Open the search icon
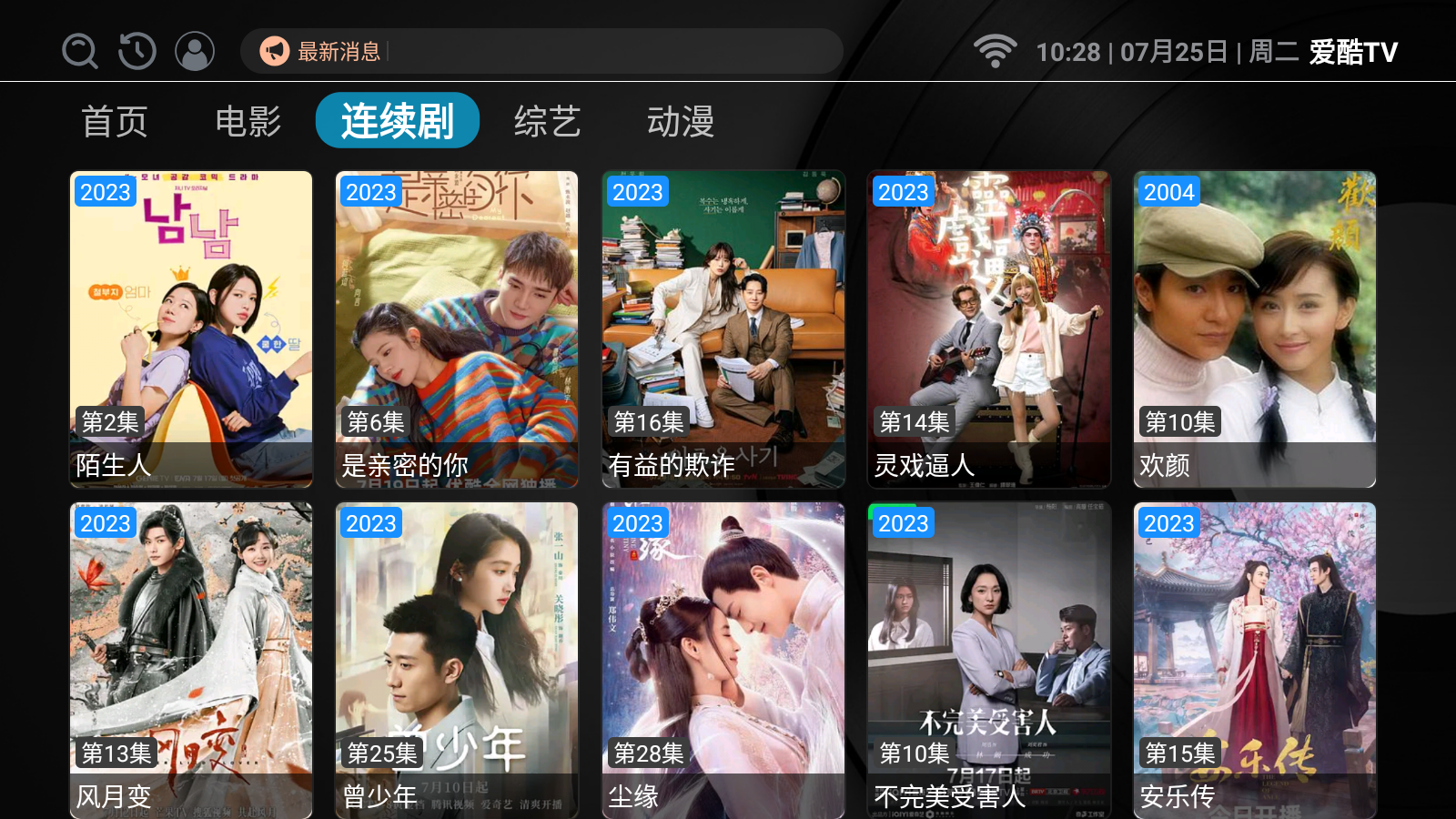Viewport: 1456px width, 819px height. point(80,51)
